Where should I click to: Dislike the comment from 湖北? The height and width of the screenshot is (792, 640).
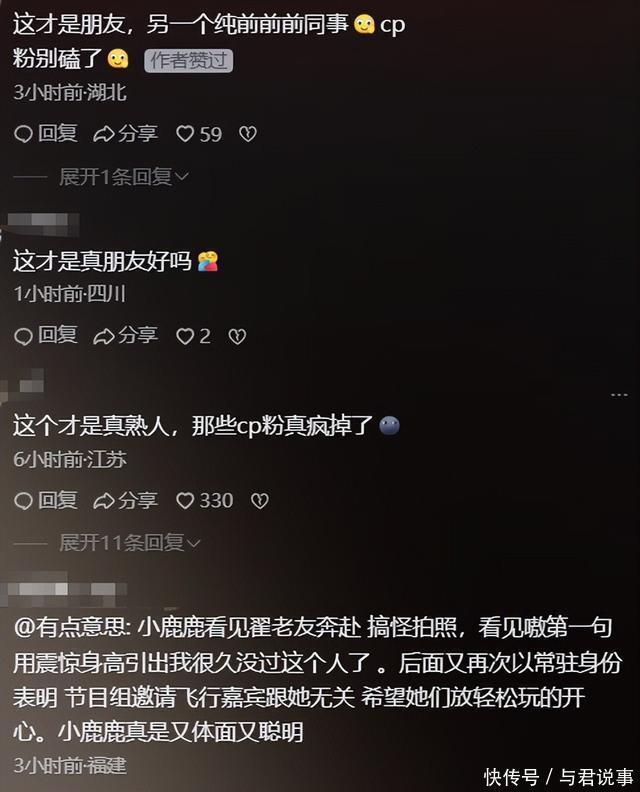pyautogui.click(x=249, y=133)
